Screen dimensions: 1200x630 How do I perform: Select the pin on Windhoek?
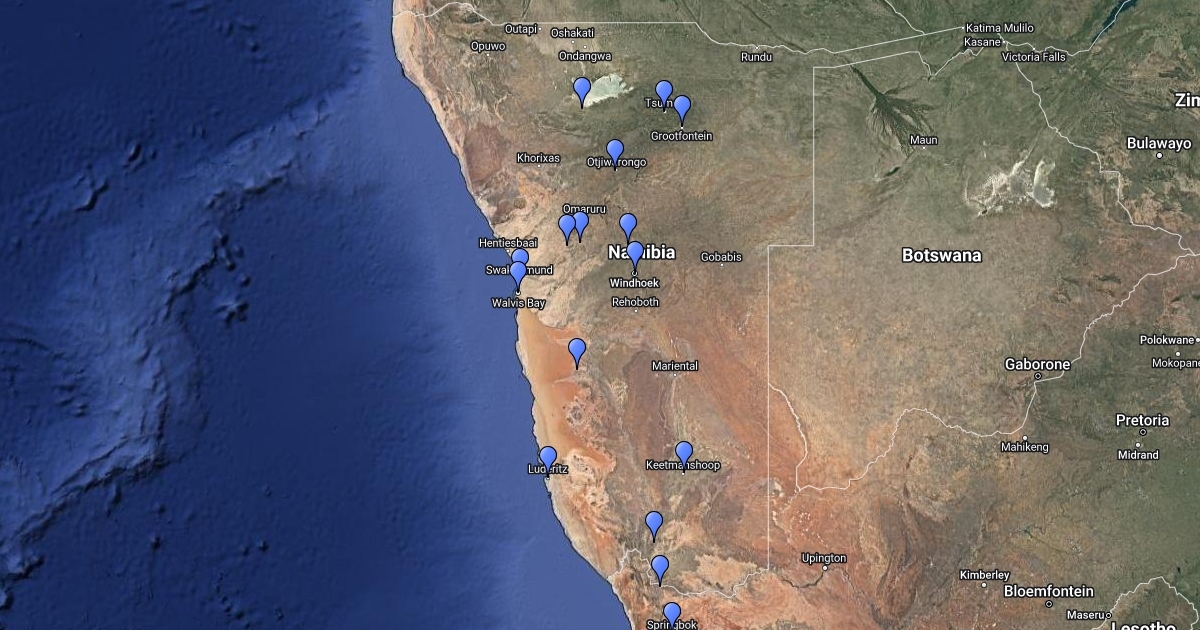click(x=635, y=252)
